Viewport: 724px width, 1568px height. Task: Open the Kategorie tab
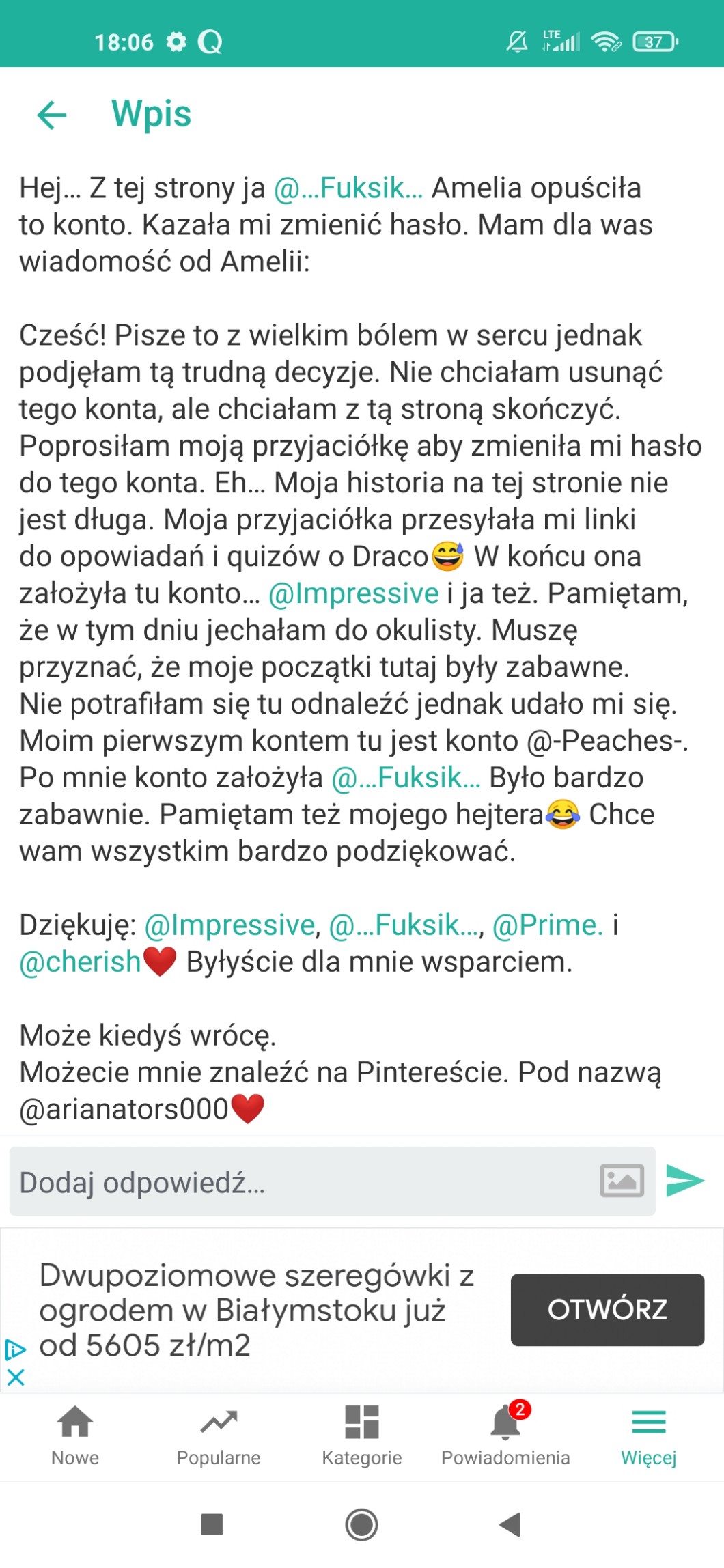tap(362, 1436)
